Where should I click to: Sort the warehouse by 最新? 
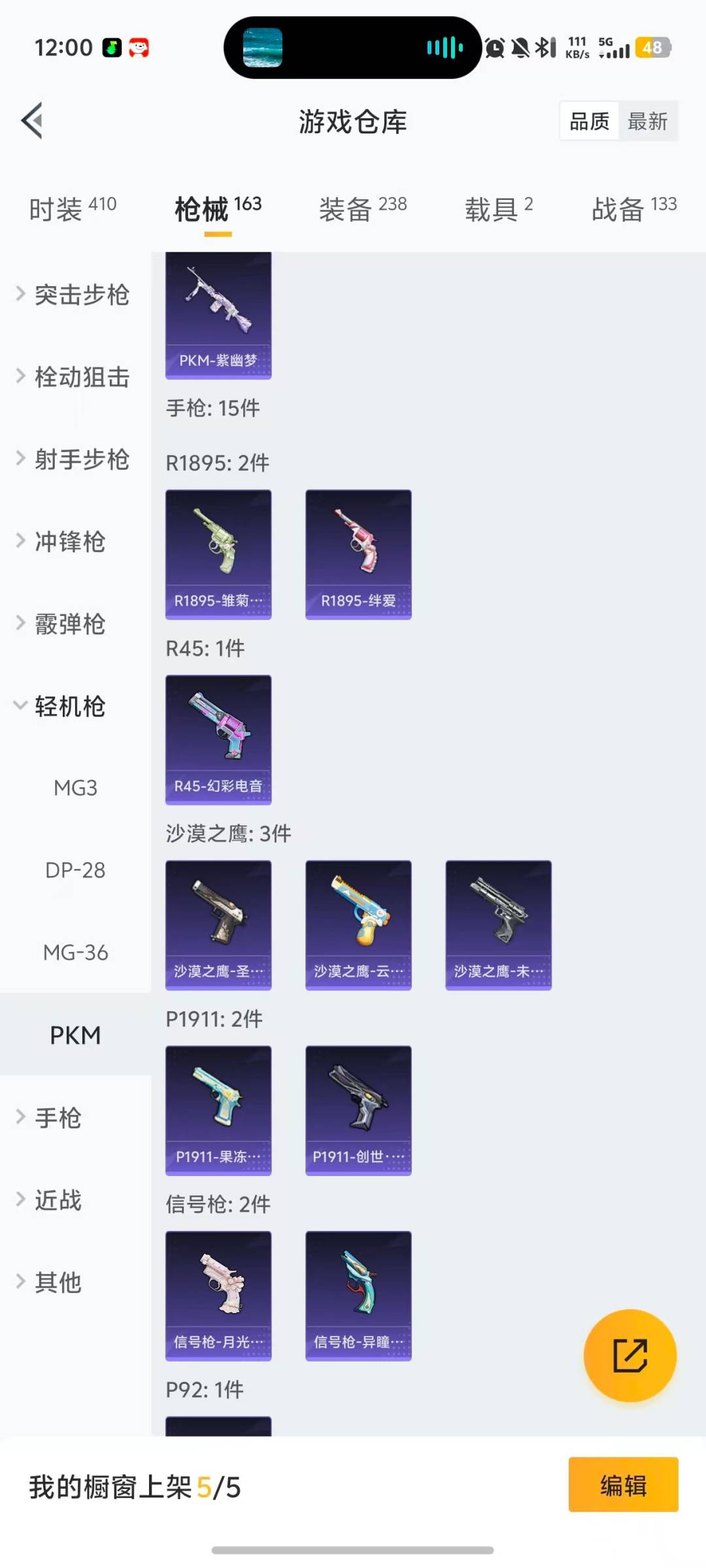click(x=647, y=122)
